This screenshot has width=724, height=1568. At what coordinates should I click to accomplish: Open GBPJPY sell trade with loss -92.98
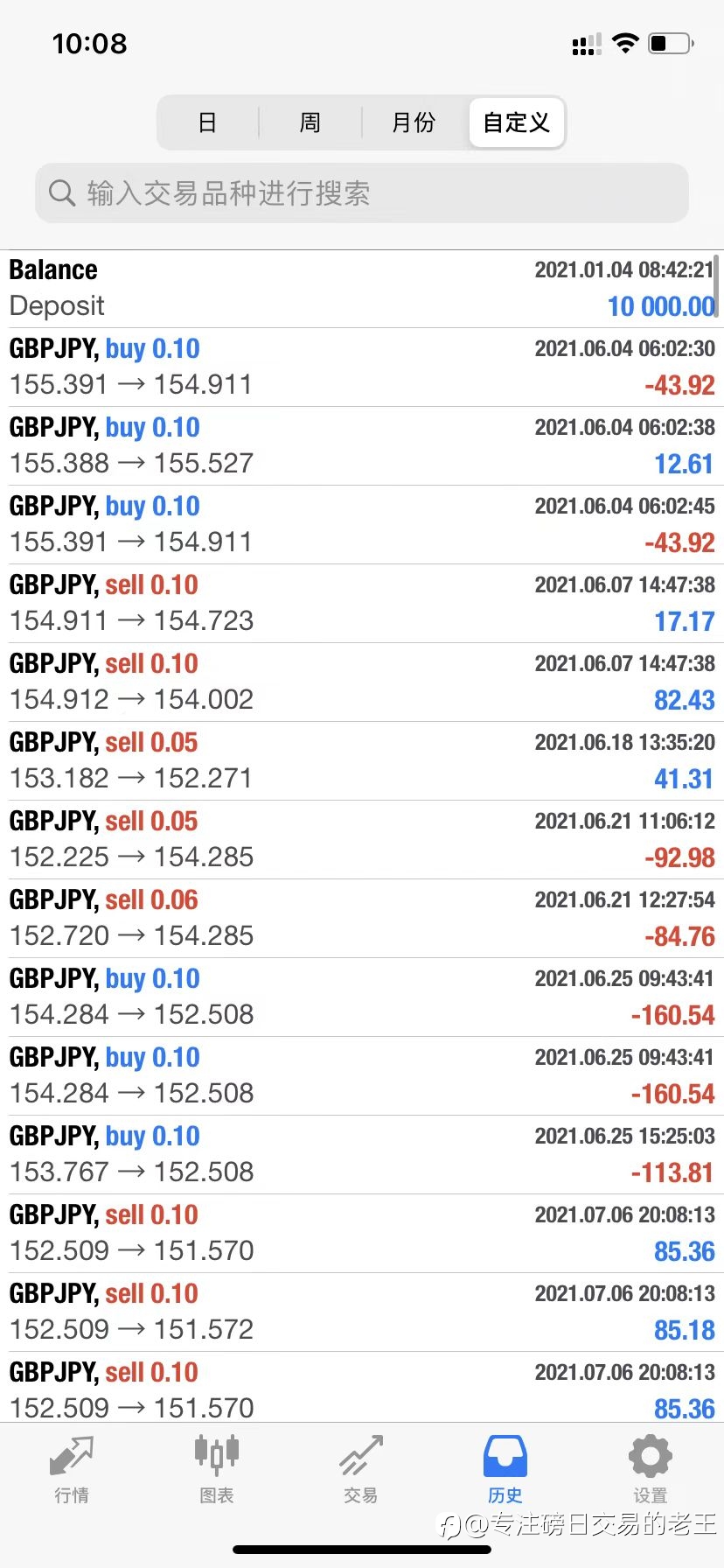click(362, 840)
